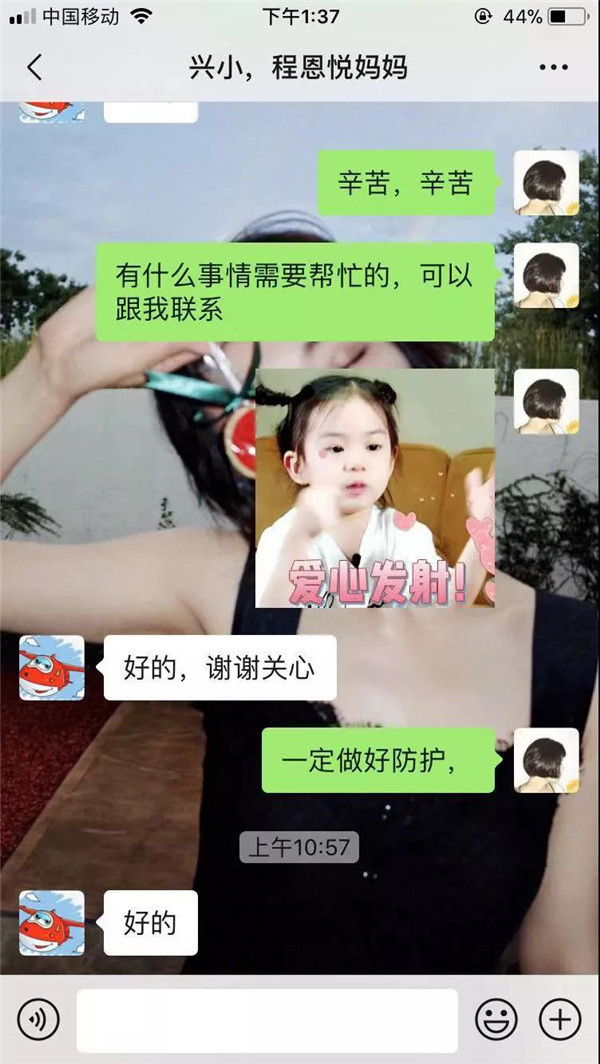The image size is (600, 1064).
Task: Open sender avatar beside 一定做好防护
Action: pyautogui.click(x=546, y=760)
